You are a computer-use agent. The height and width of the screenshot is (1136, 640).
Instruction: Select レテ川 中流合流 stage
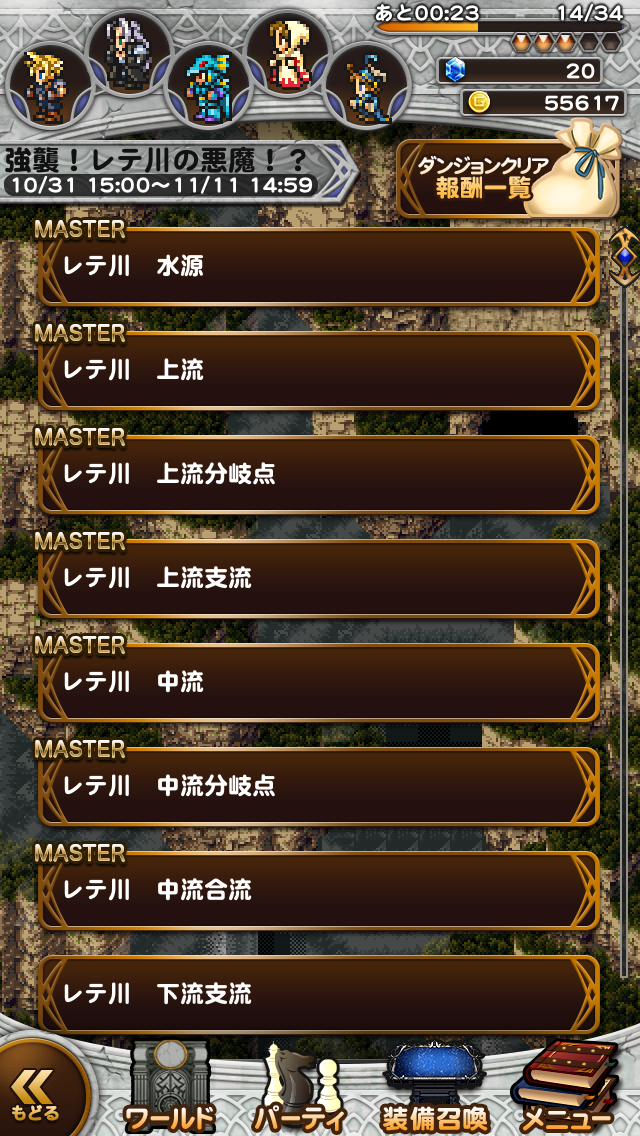[x=318, y=890]
